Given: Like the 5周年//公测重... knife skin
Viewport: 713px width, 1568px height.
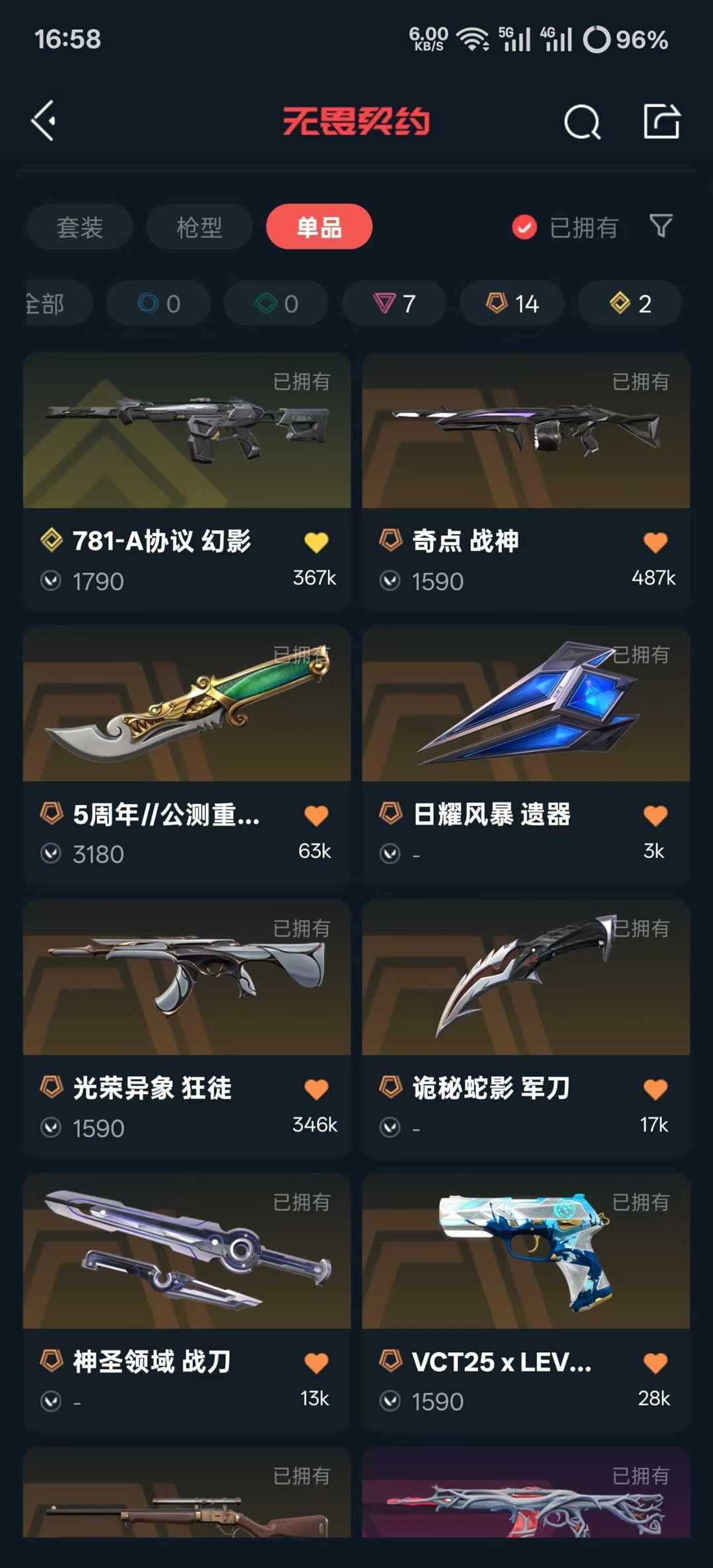Looking at the screenshot, I should coord(316,816).
